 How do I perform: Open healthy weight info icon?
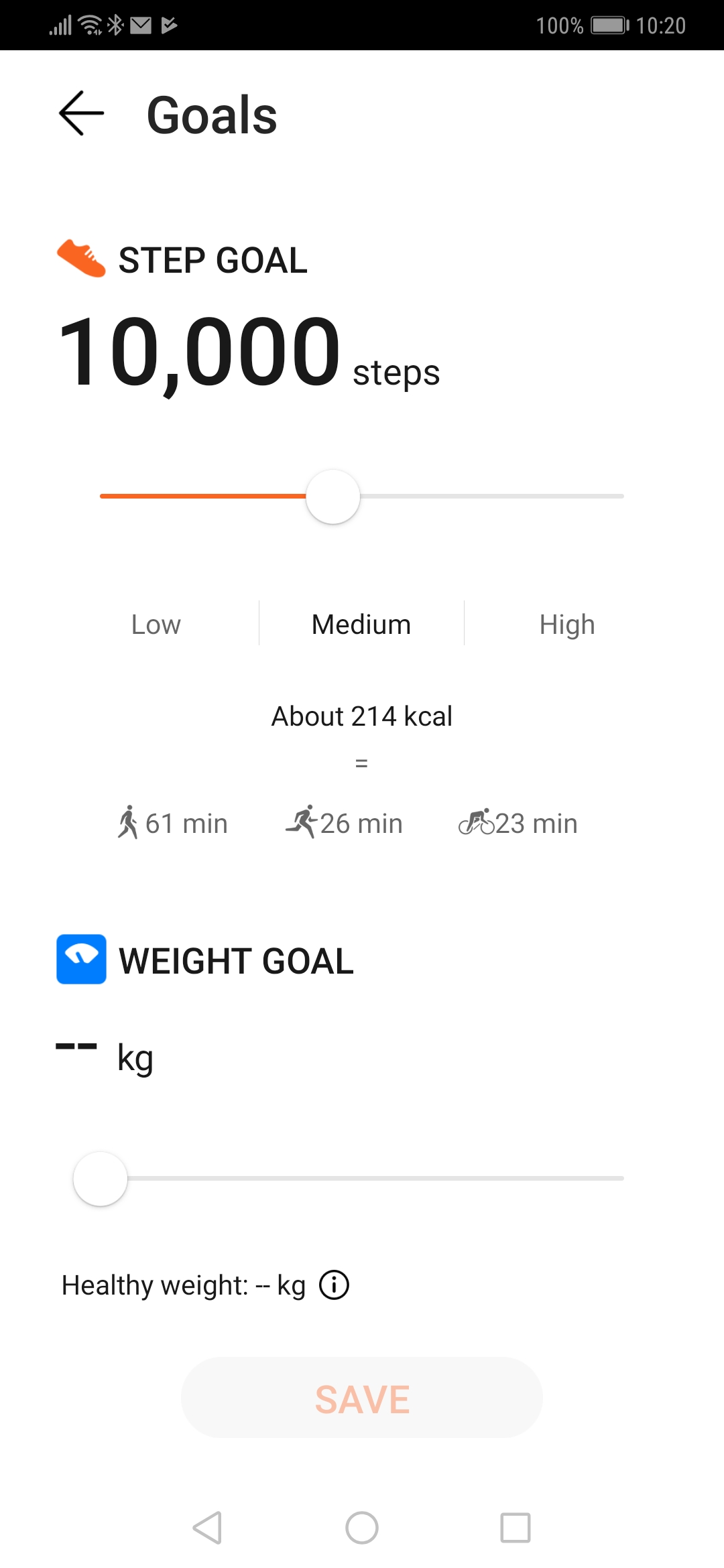[334, 1285]
